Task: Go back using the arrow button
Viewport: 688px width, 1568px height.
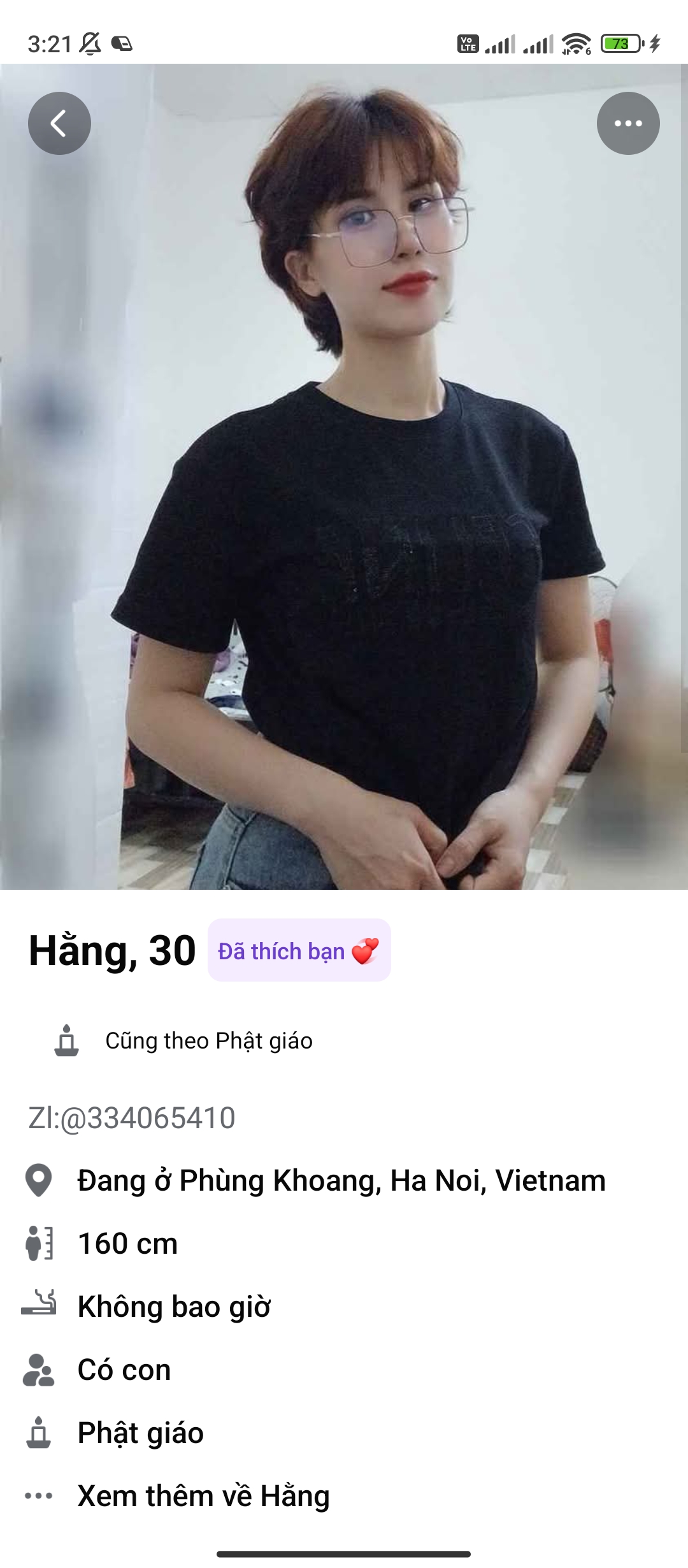Action: pos(59,124)
